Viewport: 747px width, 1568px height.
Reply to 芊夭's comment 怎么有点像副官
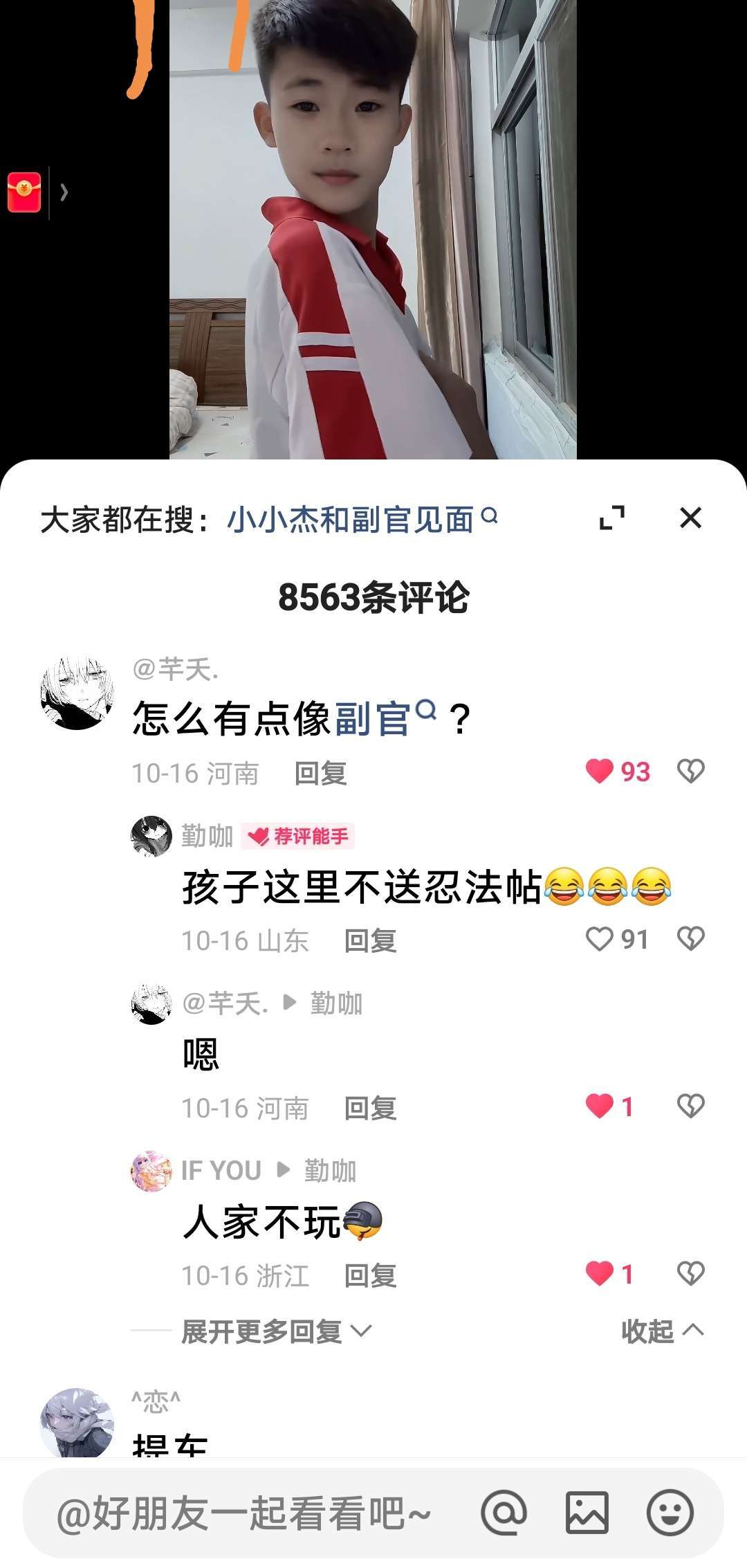pos(320,773)
